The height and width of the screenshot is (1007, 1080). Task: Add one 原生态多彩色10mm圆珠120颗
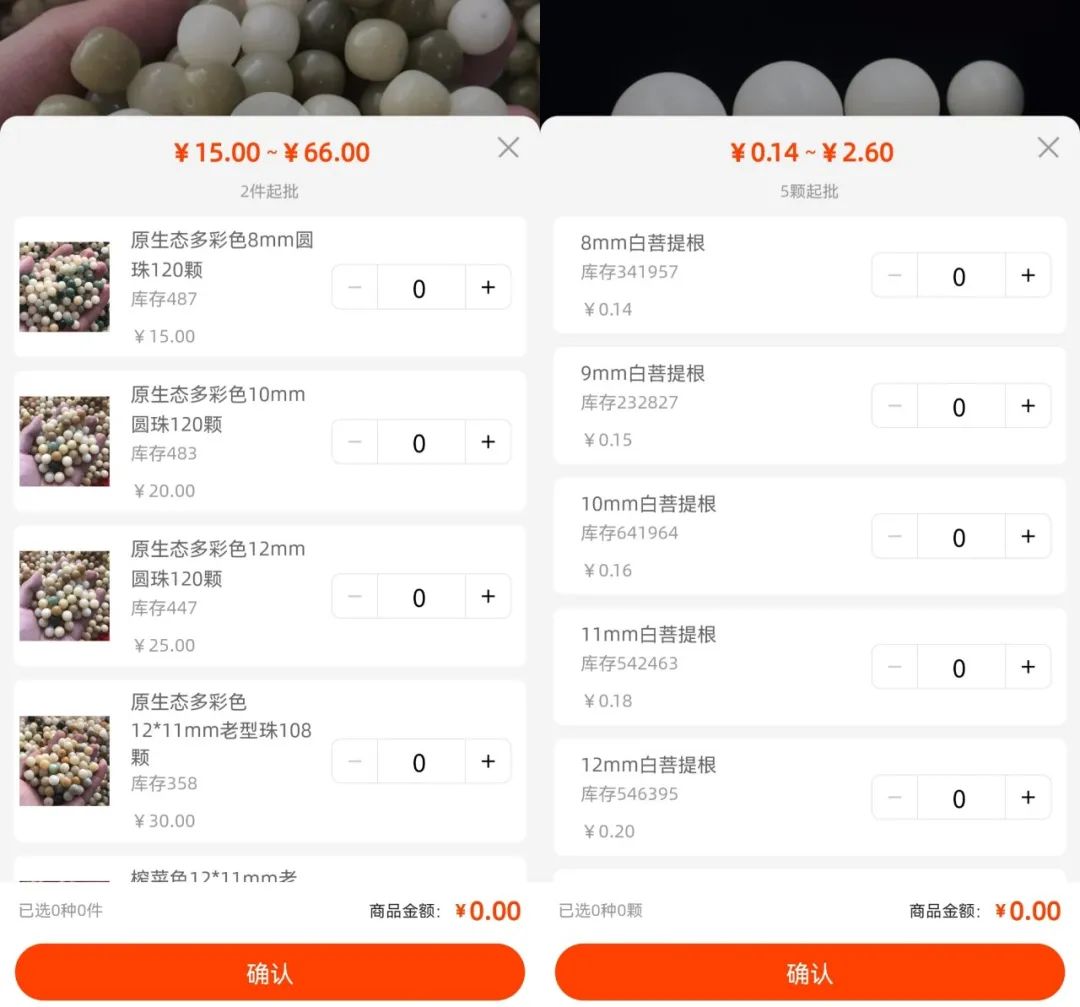[x=488, y=442]
